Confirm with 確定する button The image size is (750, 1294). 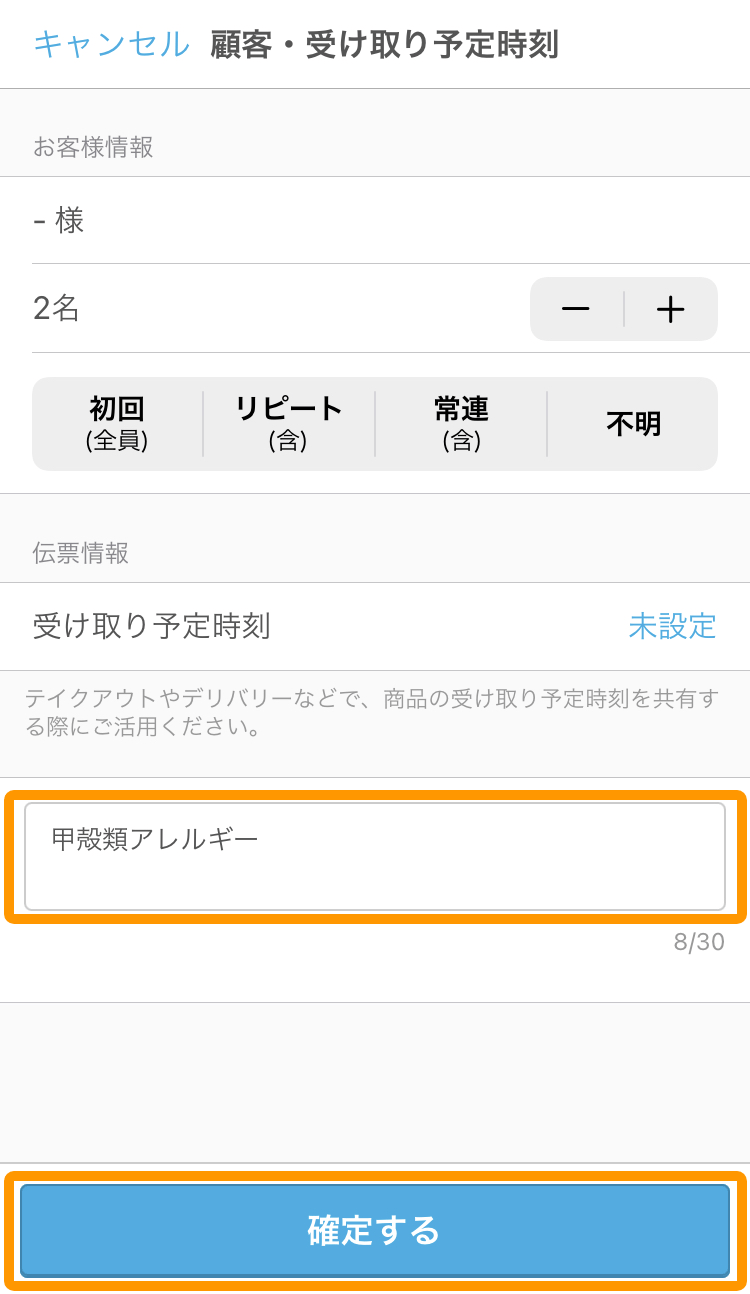pos(375,1230)
